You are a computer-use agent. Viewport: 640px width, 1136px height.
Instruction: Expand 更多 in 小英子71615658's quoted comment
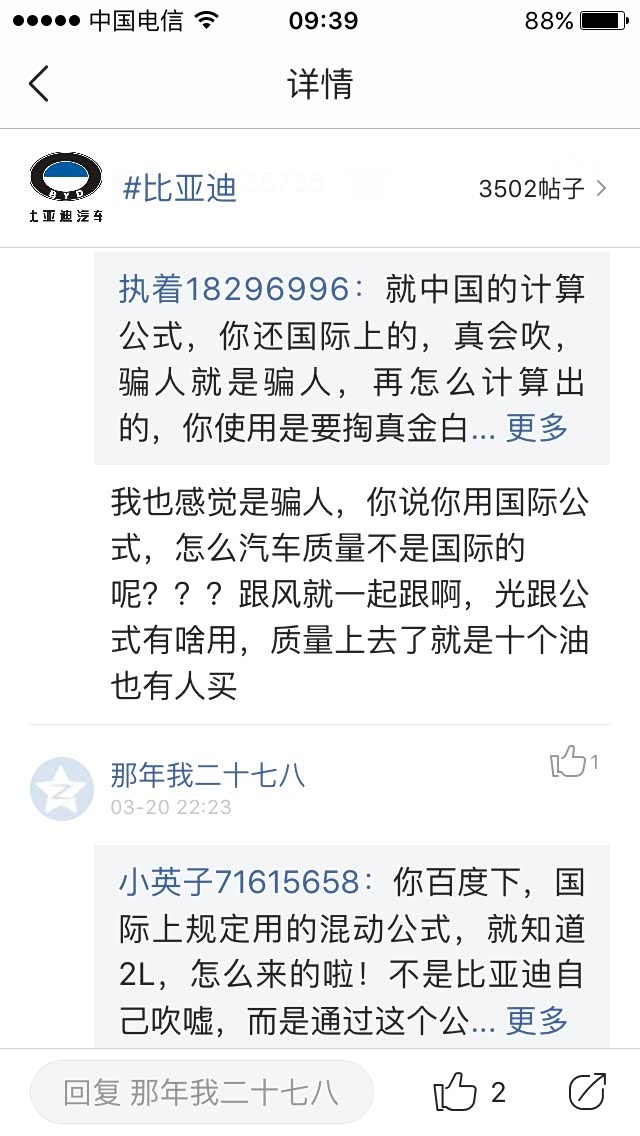537,1020
